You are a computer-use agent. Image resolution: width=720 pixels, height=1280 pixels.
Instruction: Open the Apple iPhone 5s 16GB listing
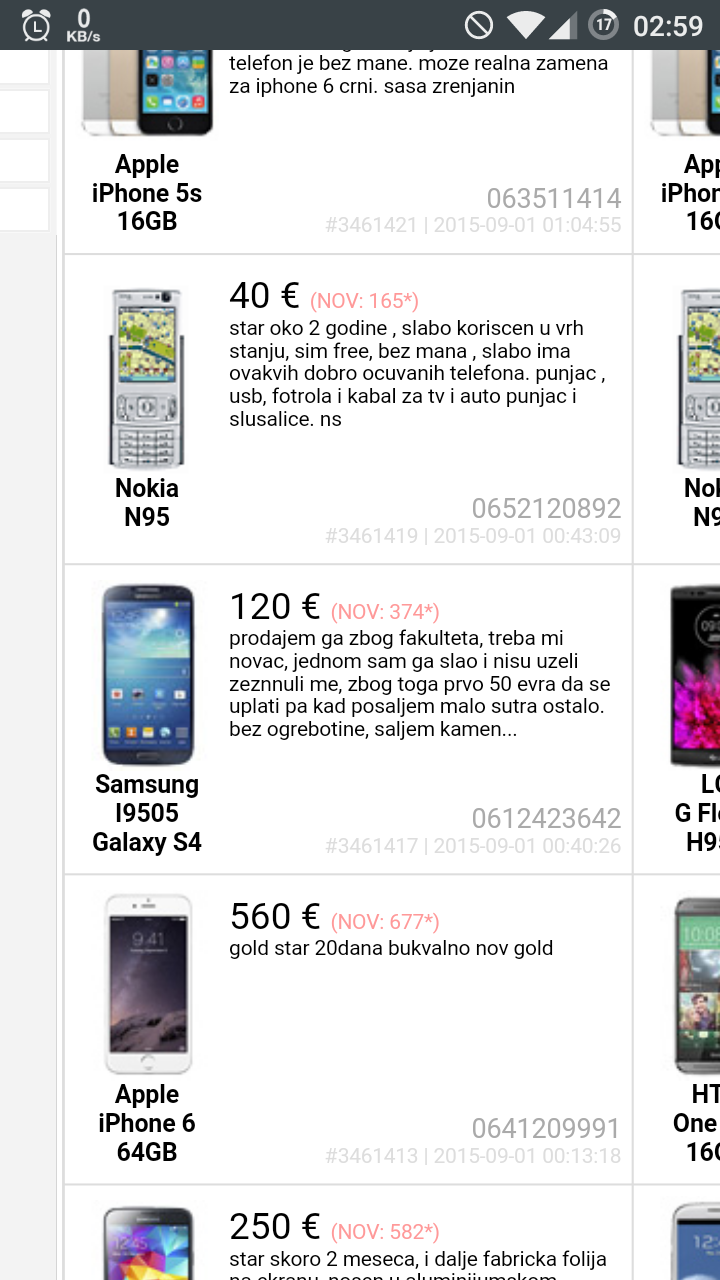coord(147,192)
